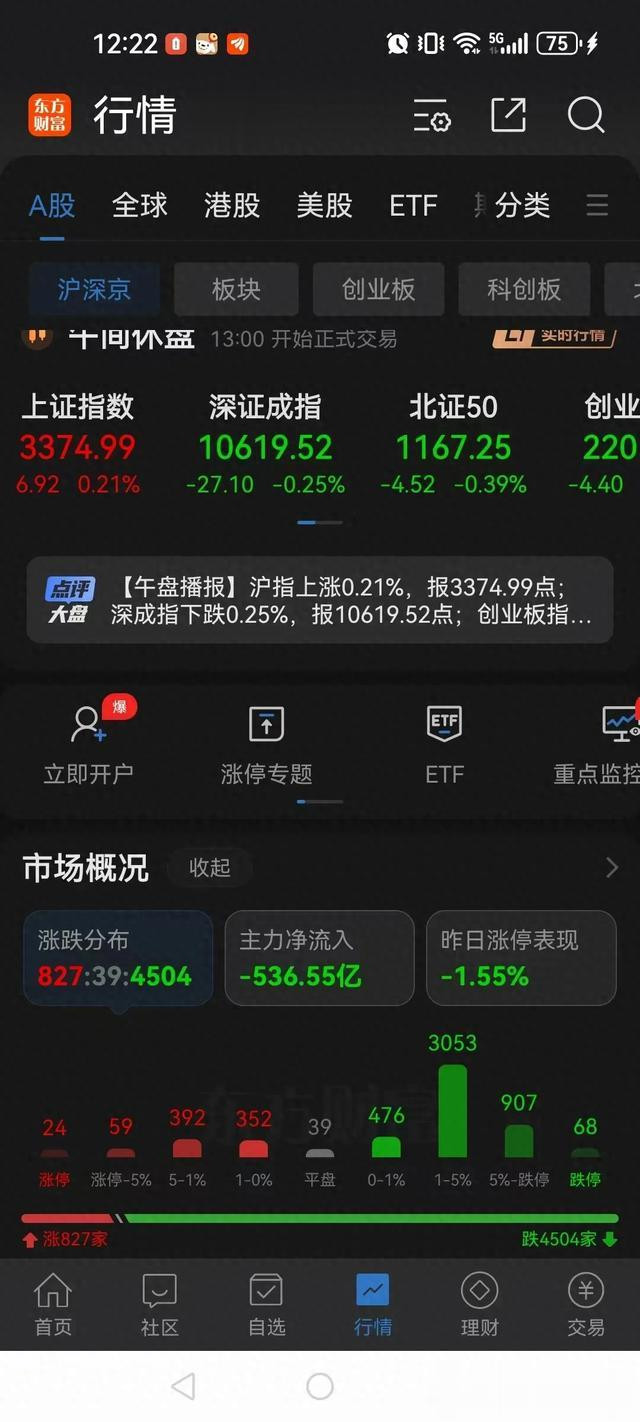Switch to the 全球 tab
640x1422 pixels.
[x=140, y=205]
